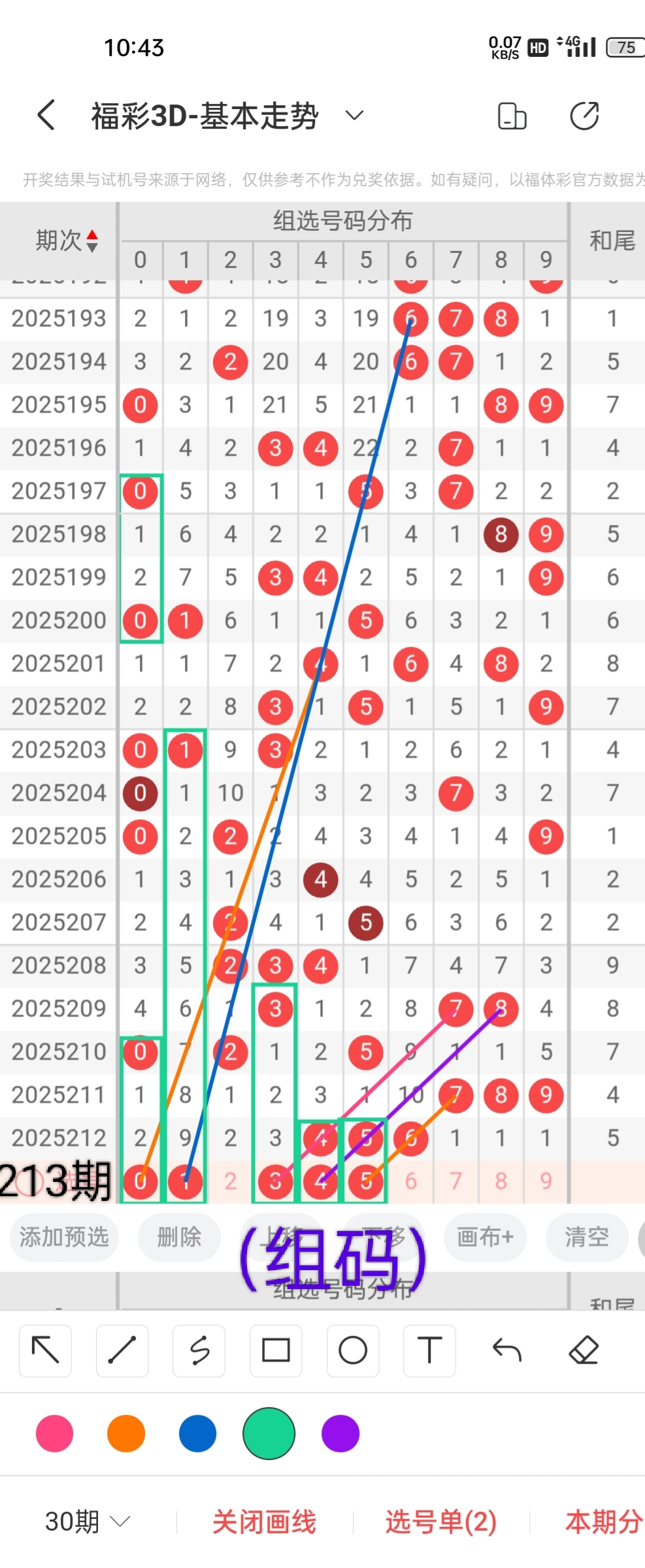The image size is (645, 1568).
Task: Select the rectangle drawing tool
Action: click(x=276, y=1350)
